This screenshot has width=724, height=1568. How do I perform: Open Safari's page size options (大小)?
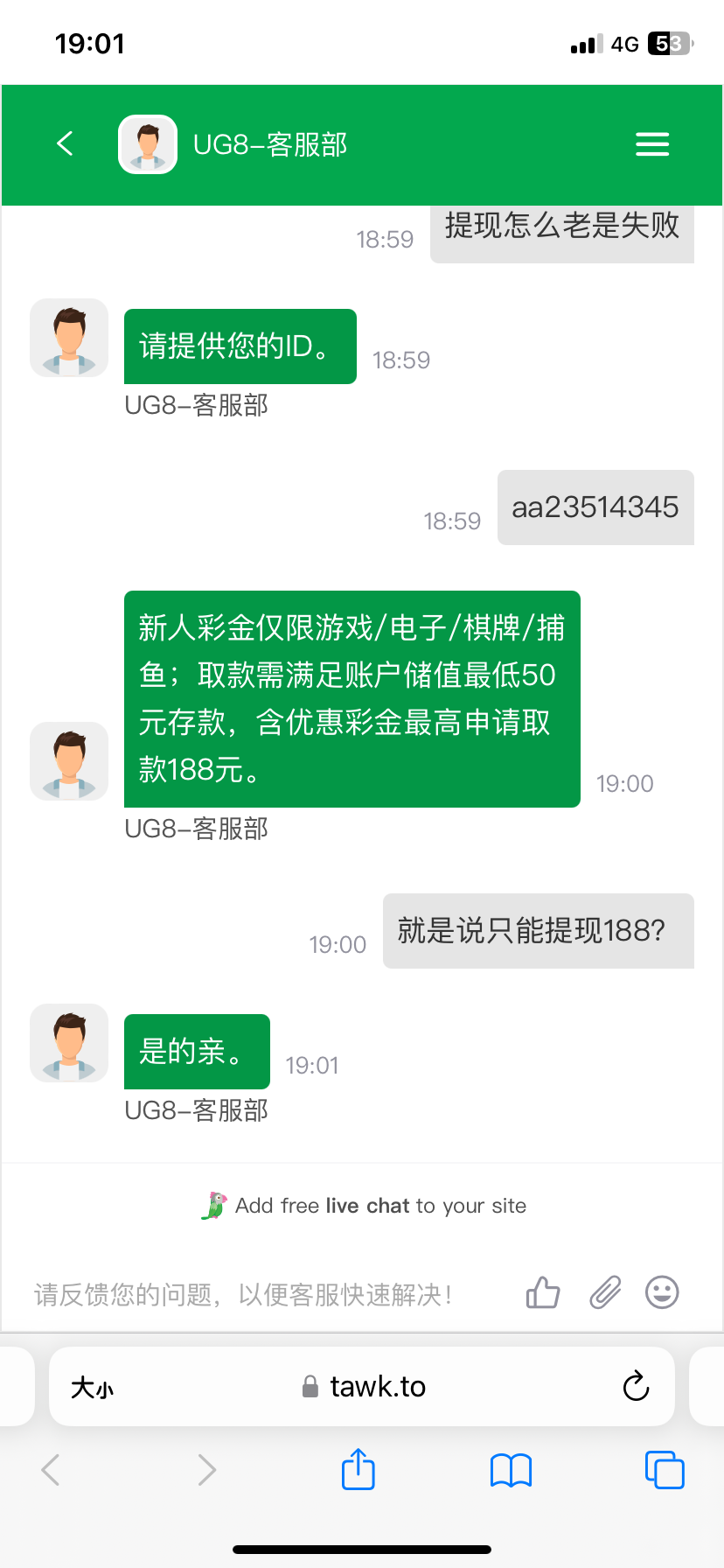pos(92,1388)
